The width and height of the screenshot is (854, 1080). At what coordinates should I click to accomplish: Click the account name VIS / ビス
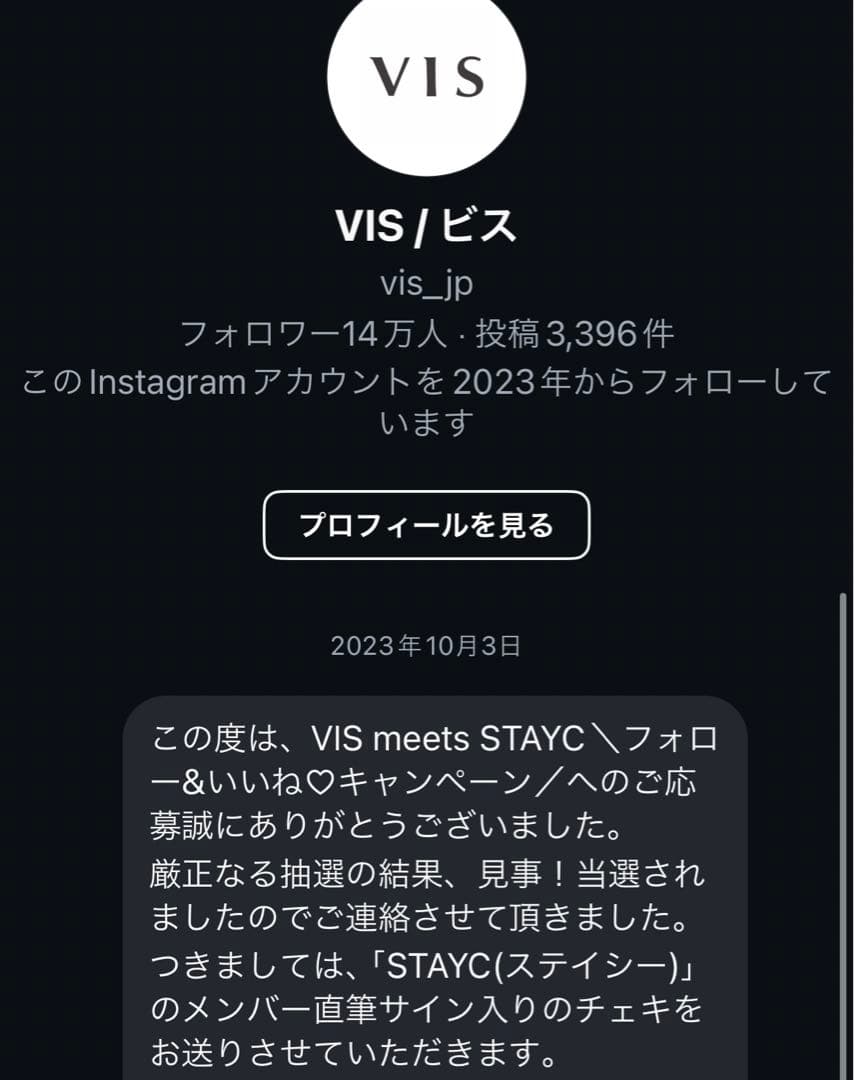[427, 228]
